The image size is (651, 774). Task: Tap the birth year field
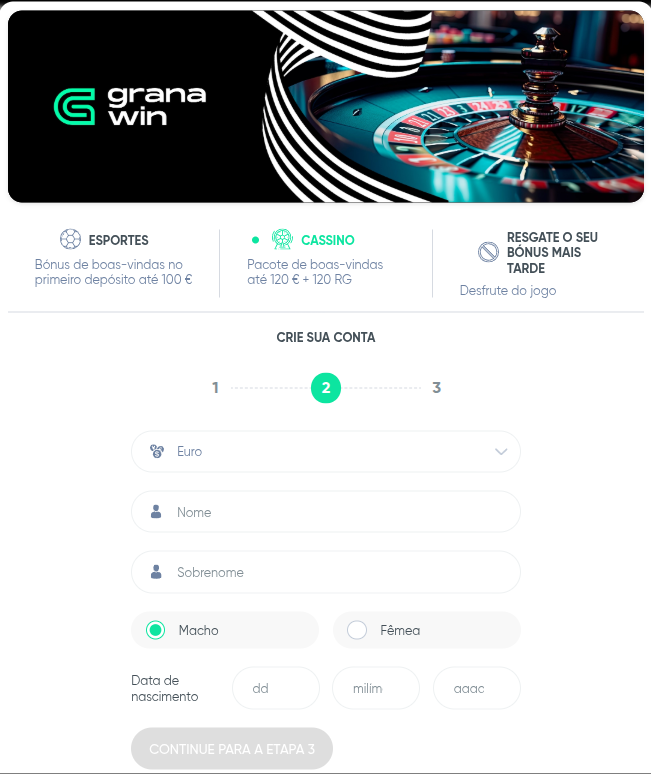click(476, 688)
